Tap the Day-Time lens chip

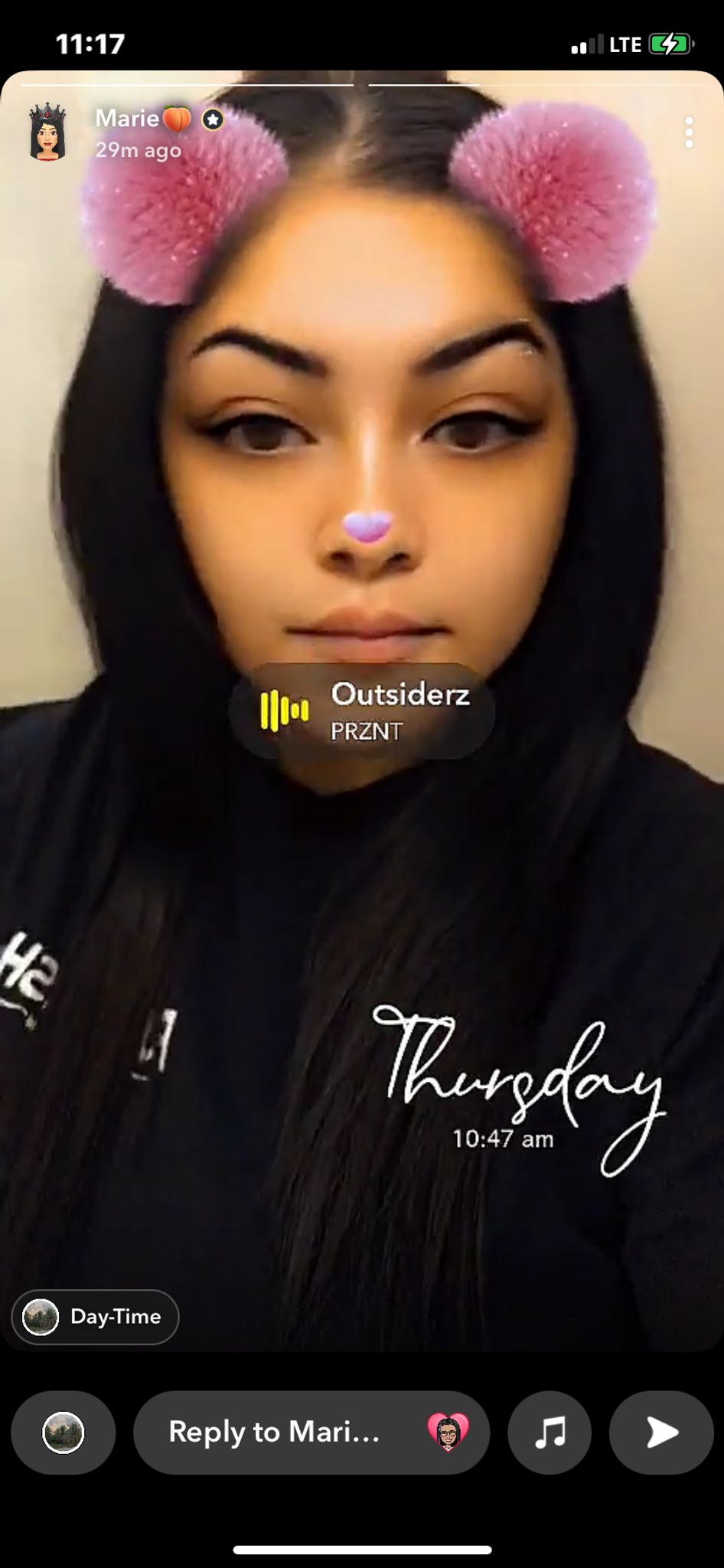95,1317
